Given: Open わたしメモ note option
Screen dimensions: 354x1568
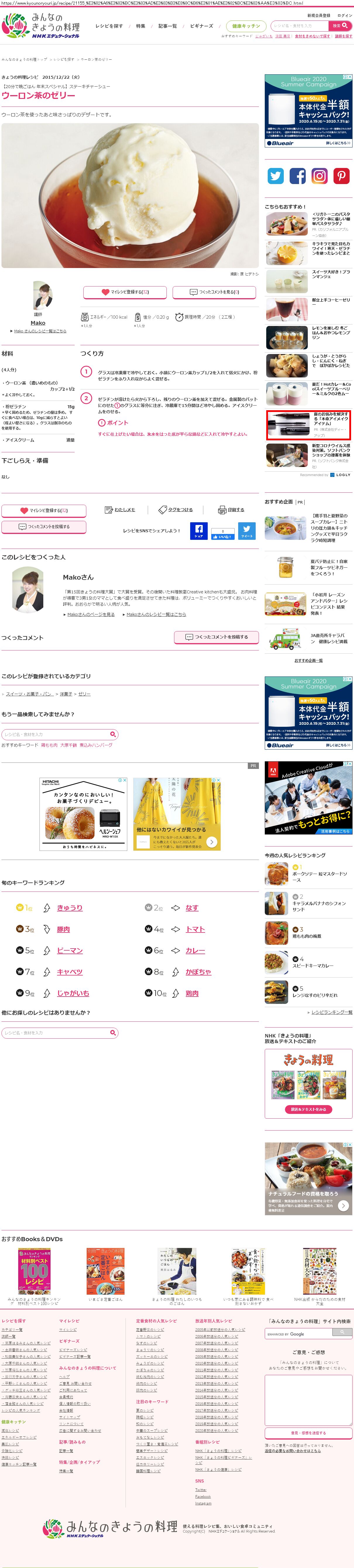Looking at the screenshot, I should (x=120, y=510).
